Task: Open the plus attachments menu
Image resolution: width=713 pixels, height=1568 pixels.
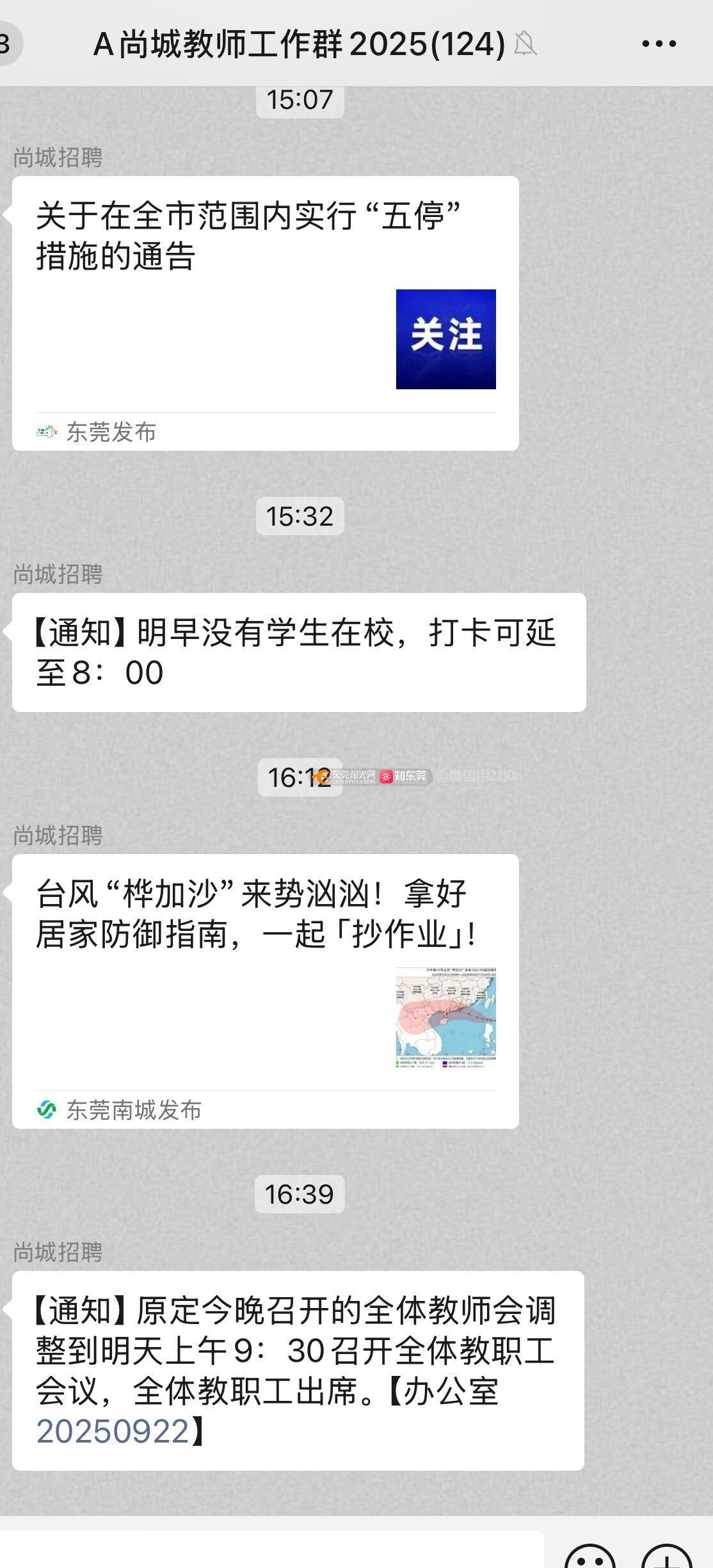Action: 668,1557
